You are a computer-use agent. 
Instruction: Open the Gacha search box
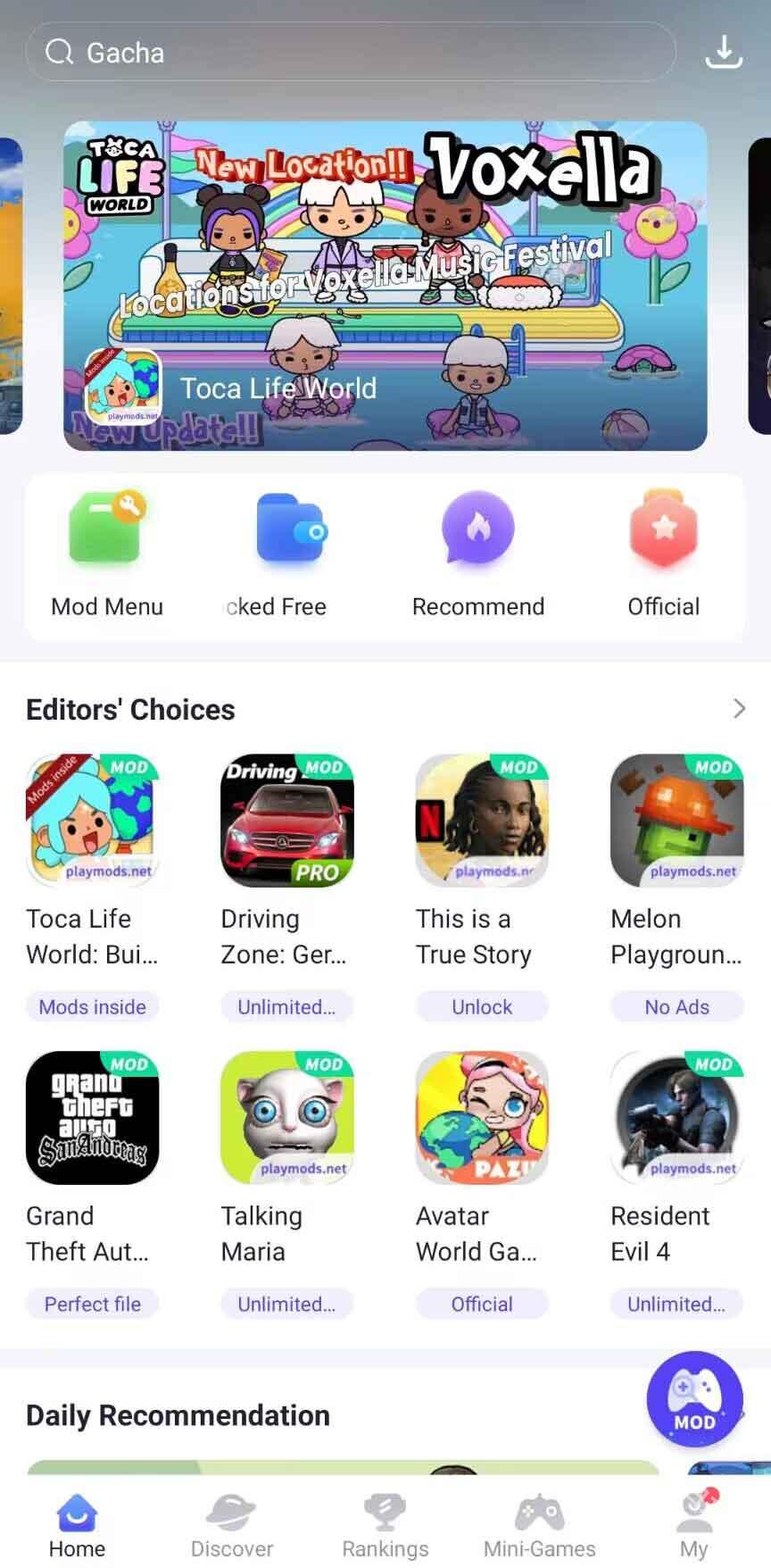[348, 53]
